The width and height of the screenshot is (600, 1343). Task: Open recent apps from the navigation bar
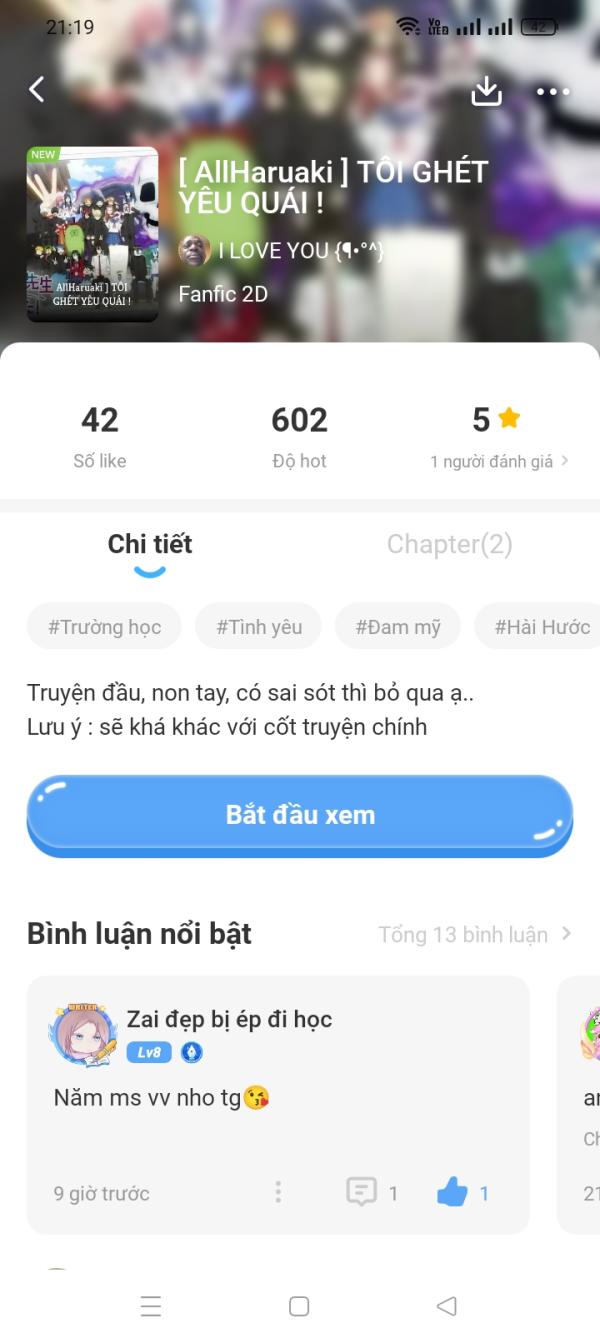point(151,1306)
